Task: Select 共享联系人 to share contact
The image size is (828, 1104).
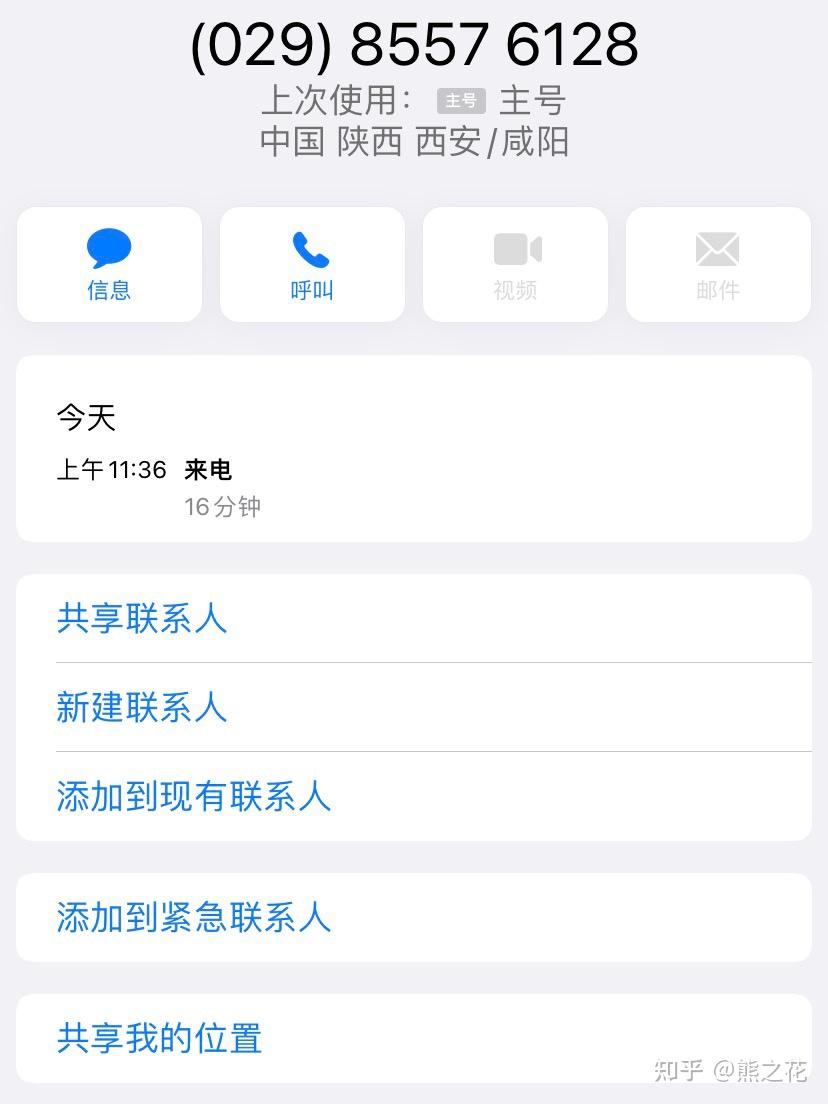Action: click(x=142, y=619)
